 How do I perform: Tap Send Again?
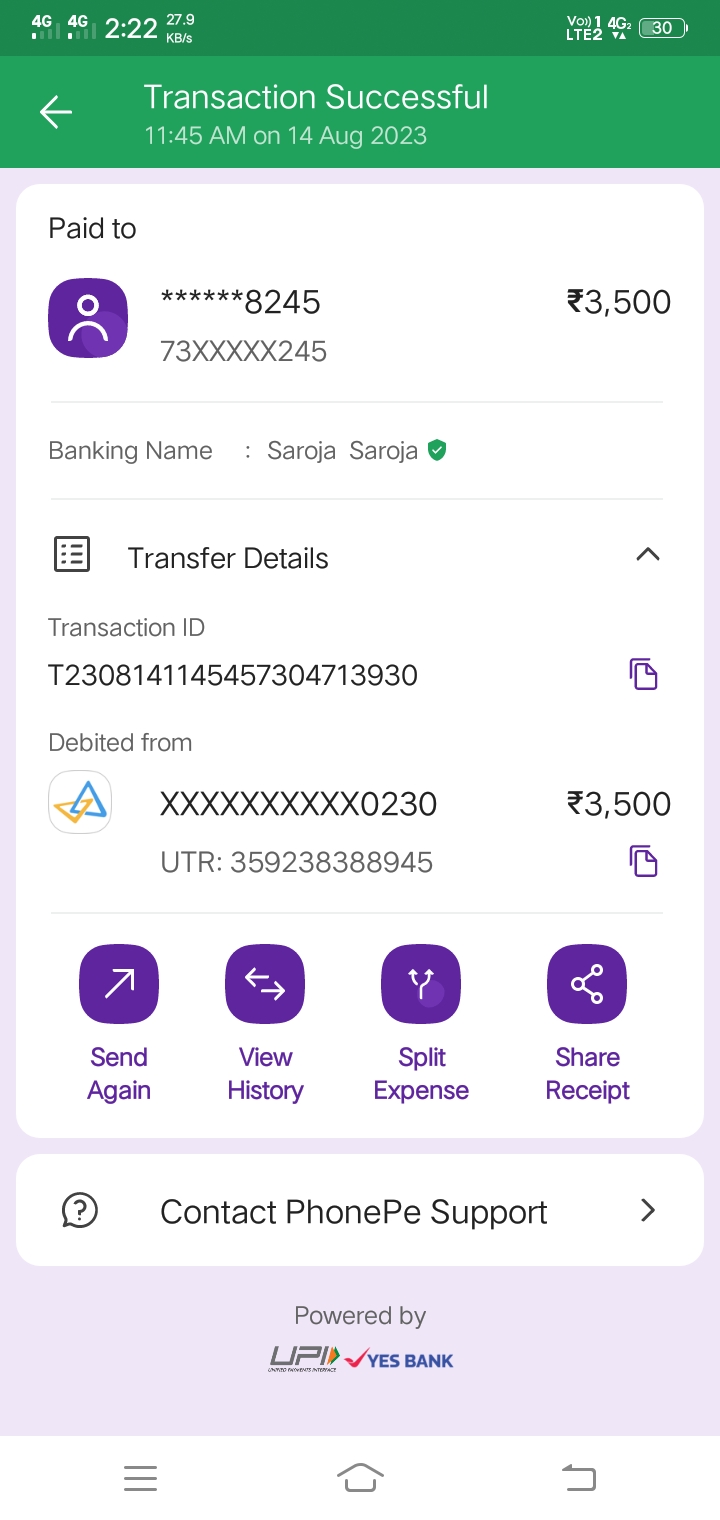tap(119, 1024)
